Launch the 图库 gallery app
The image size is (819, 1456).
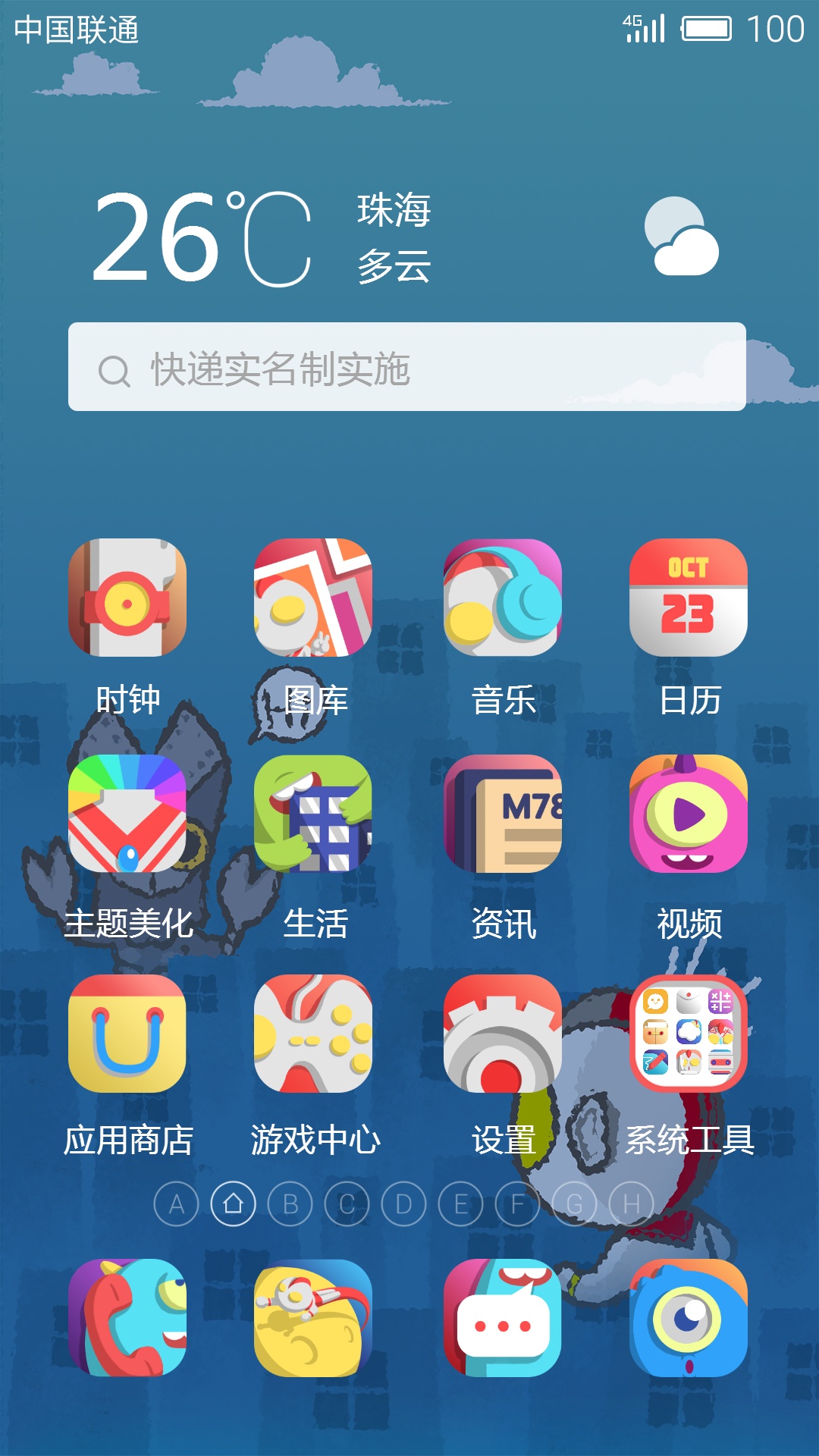click(x=313, y=598)
